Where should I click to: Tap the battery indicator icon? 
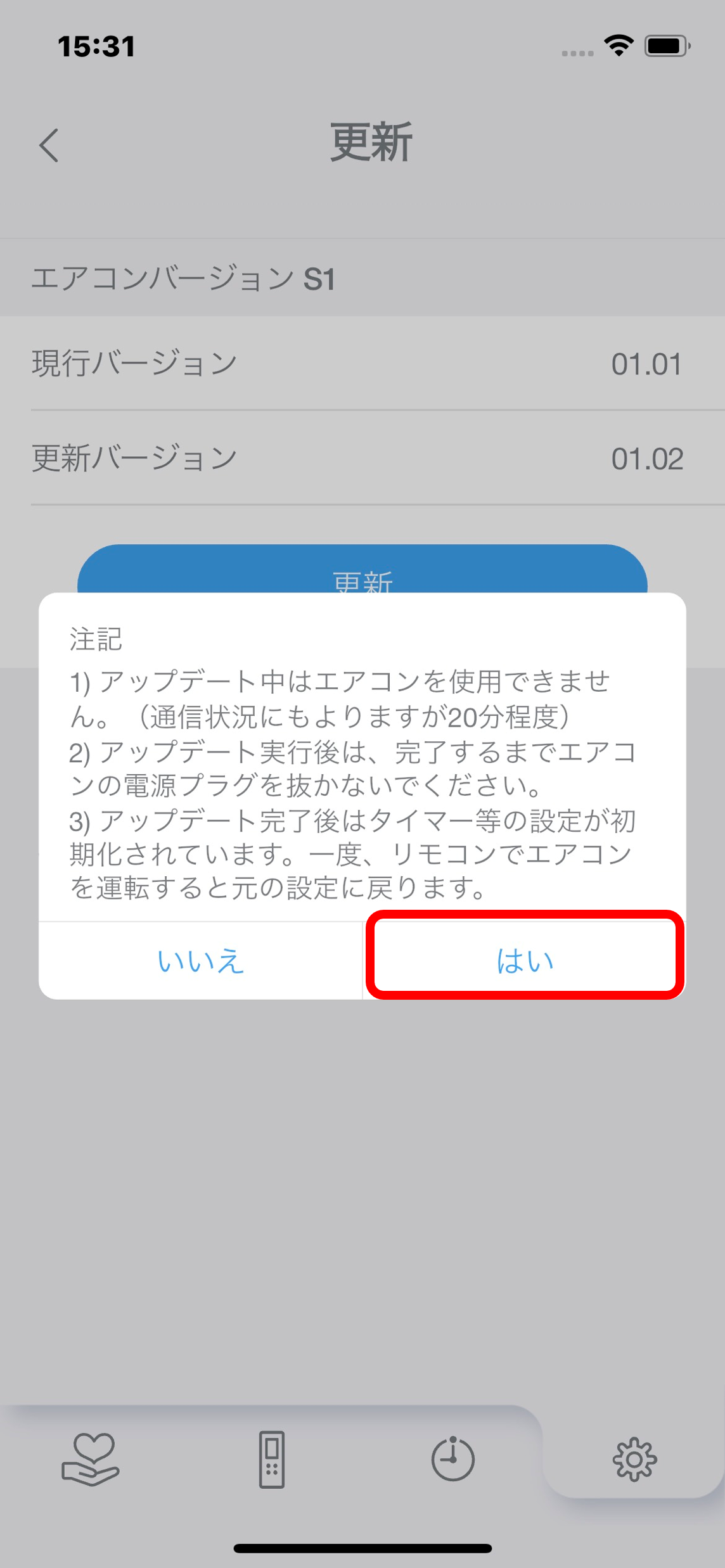(x=666, y=45)
